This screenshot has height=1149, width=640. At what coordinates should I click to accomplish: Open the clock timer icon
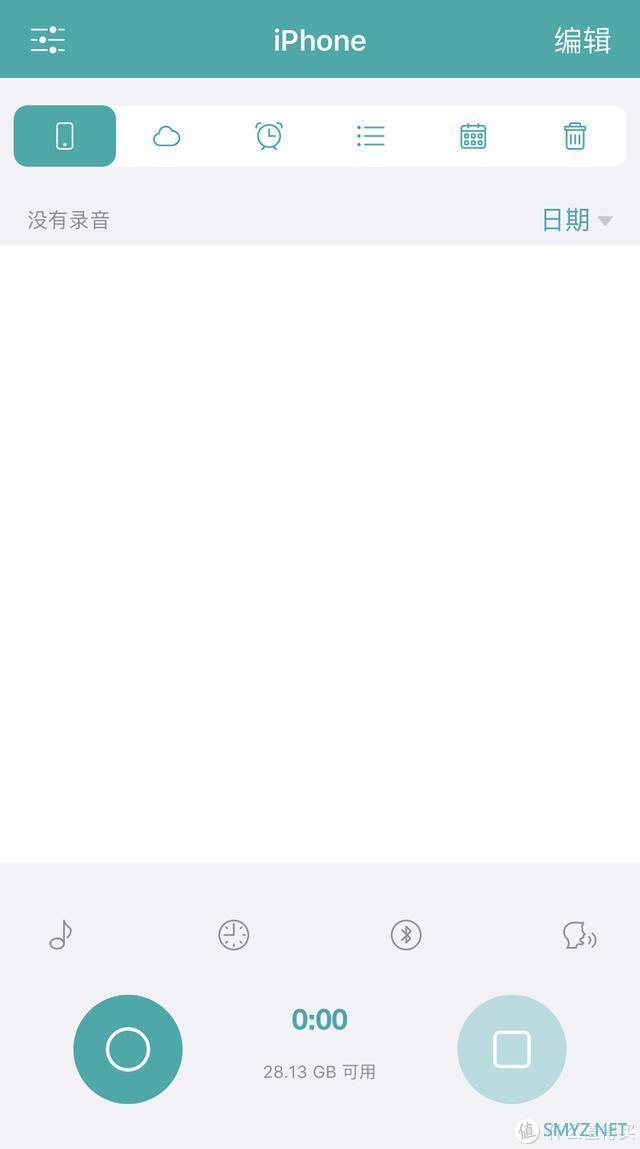233,935
